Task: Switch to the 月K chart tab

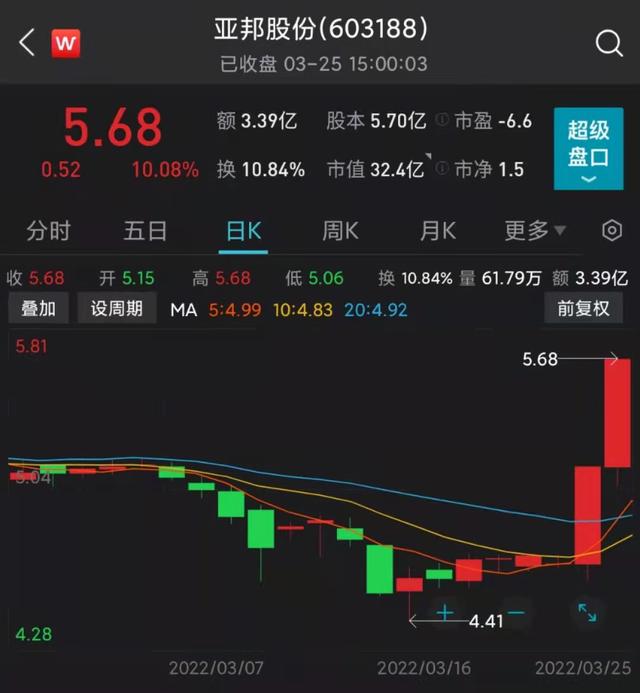Action: (437, 231)
